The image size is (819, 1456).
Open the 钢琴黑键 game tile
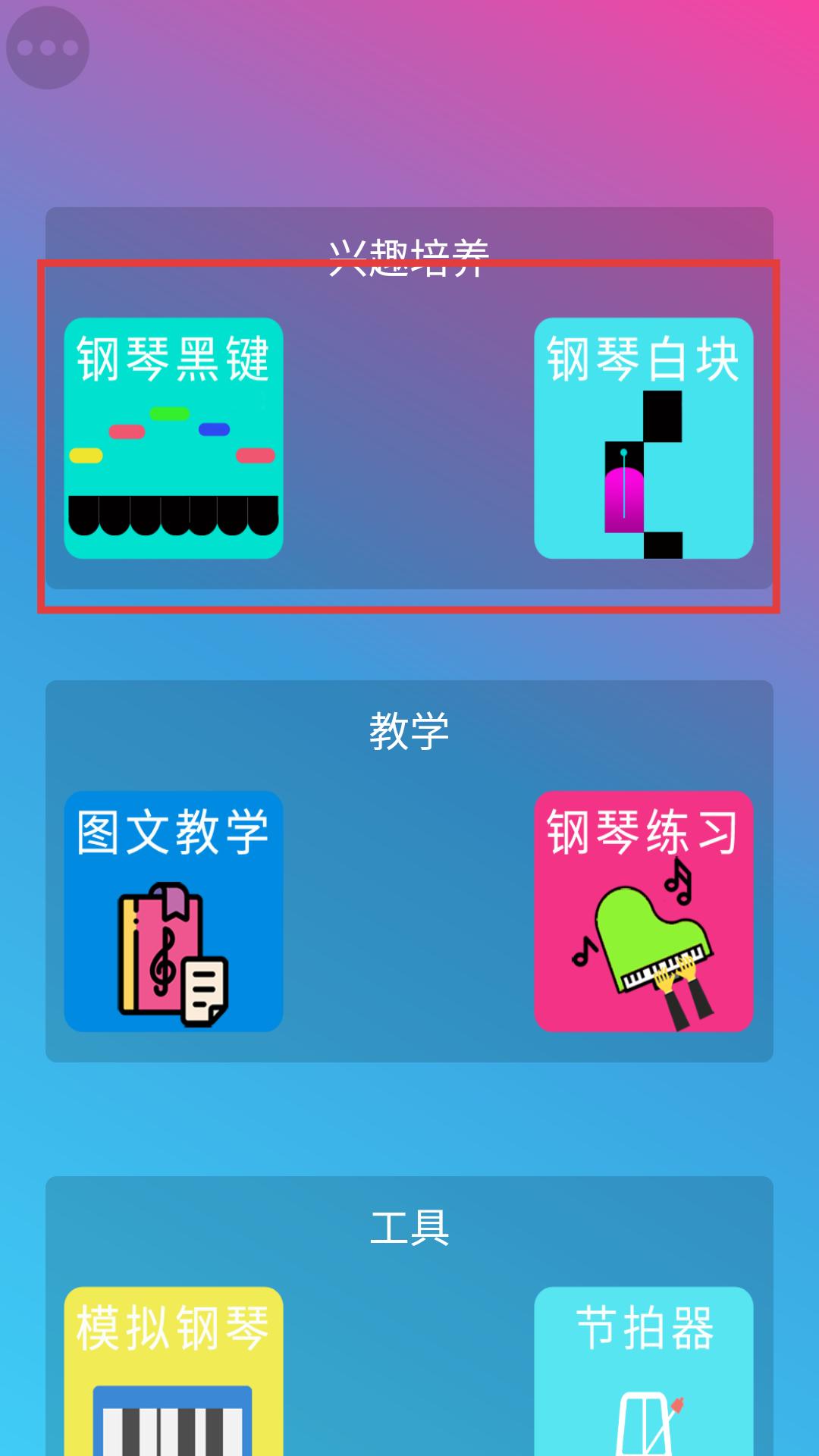click(174, 438)
